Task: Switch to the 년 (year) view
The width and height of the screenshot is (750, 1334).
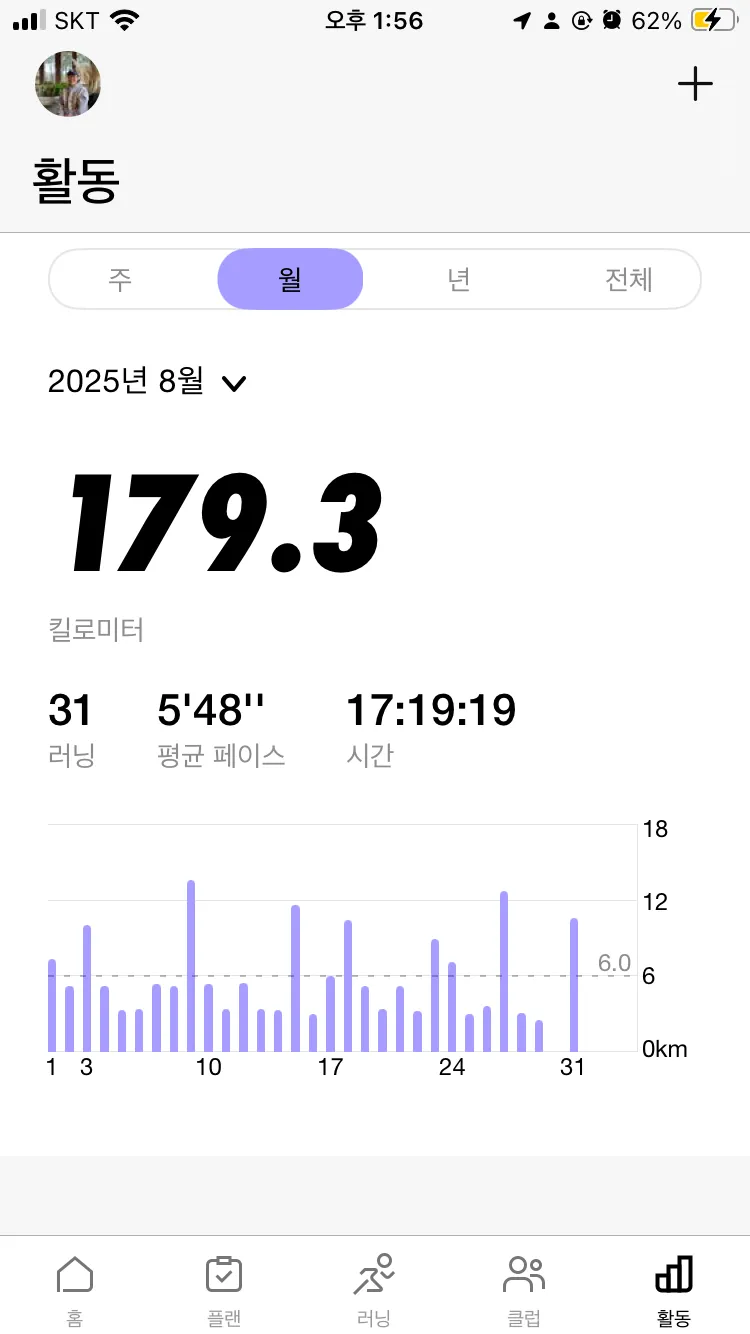Action: coord(459,279)
